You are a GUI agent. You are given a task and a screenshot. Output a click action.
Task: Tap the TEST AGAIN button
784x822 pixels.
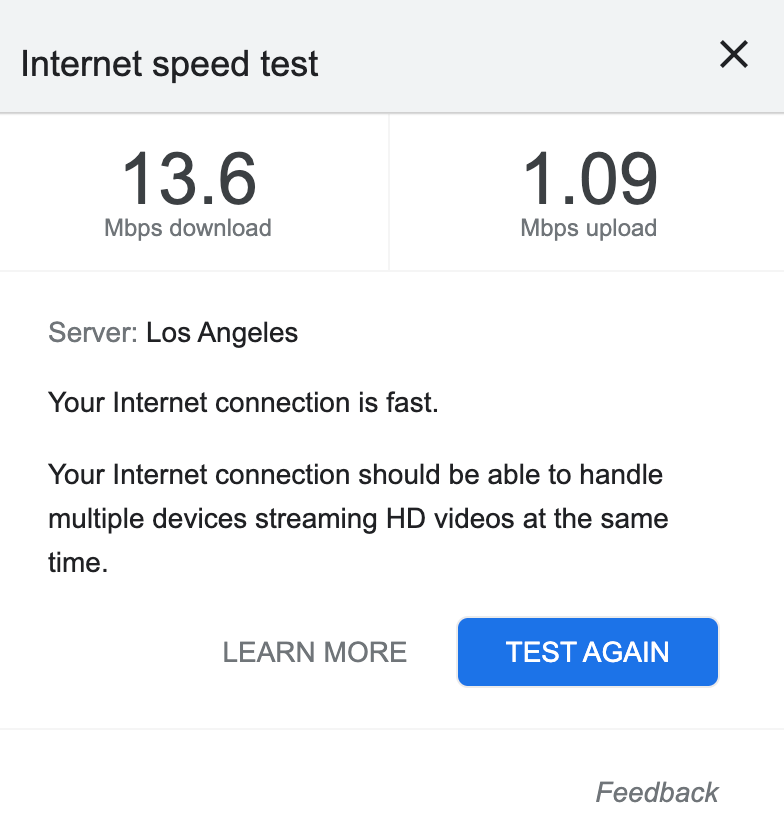[x=587, y=652]
